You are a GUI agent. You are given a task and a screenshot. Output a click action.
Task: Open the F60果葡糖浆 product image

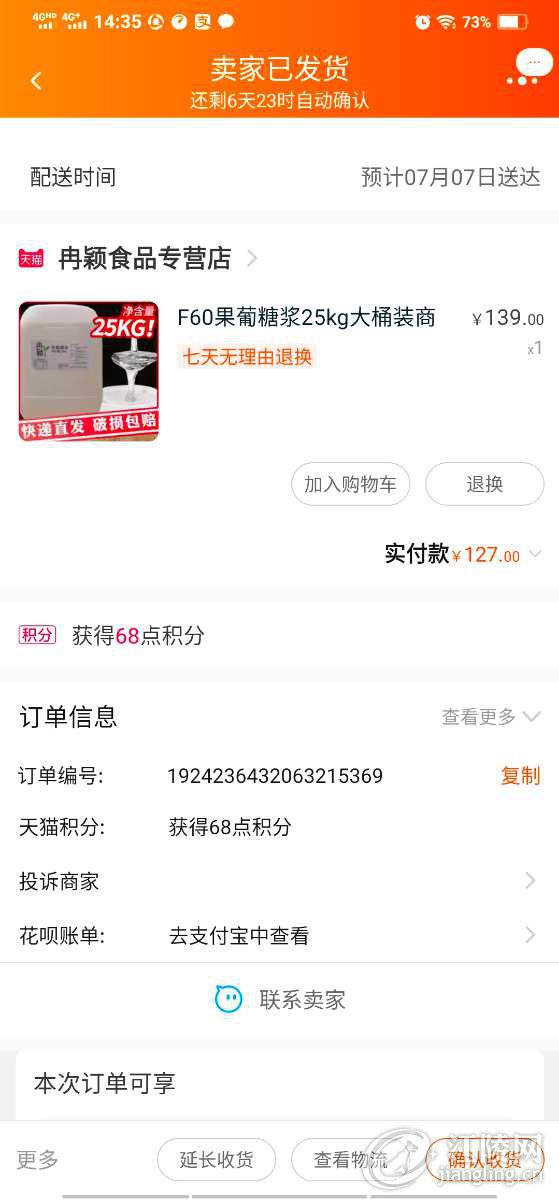click(x=89, y=371)
